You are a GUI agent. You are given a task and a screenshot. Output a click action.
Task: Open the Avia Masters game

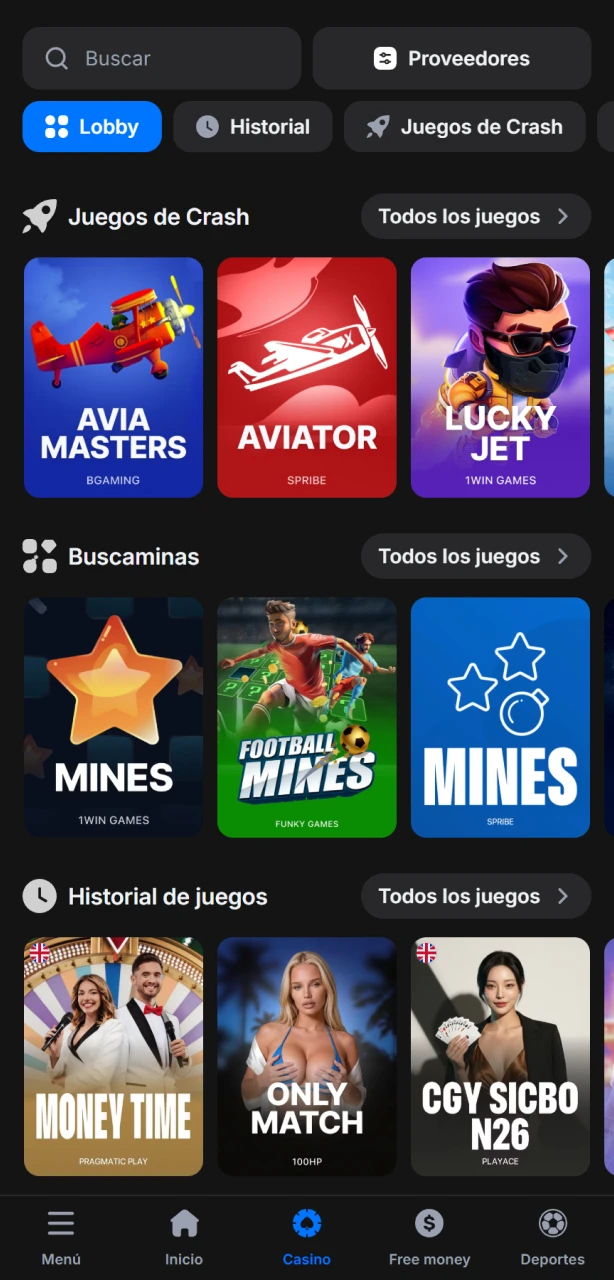click(114, 377)
